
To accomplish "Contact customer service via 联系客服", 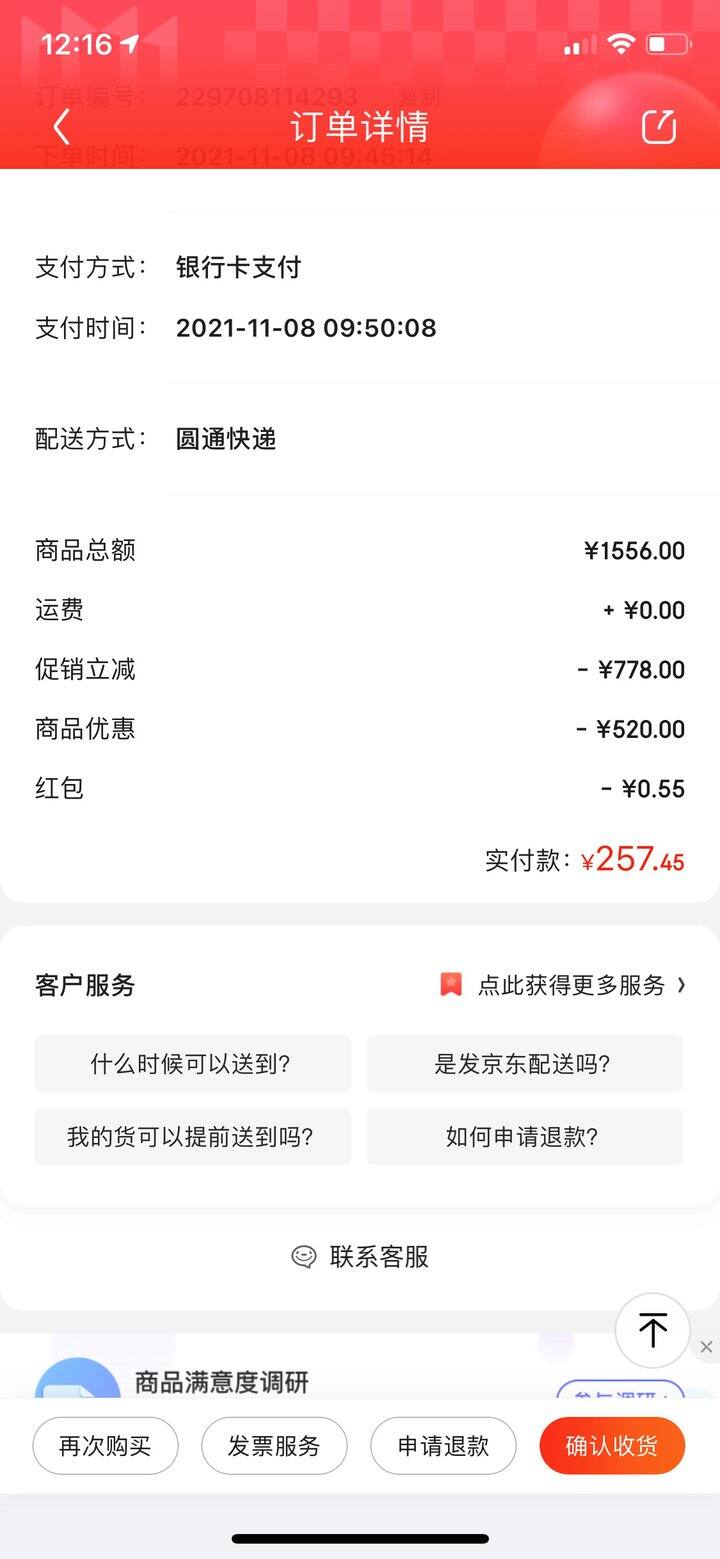I will click(360, 1257).
